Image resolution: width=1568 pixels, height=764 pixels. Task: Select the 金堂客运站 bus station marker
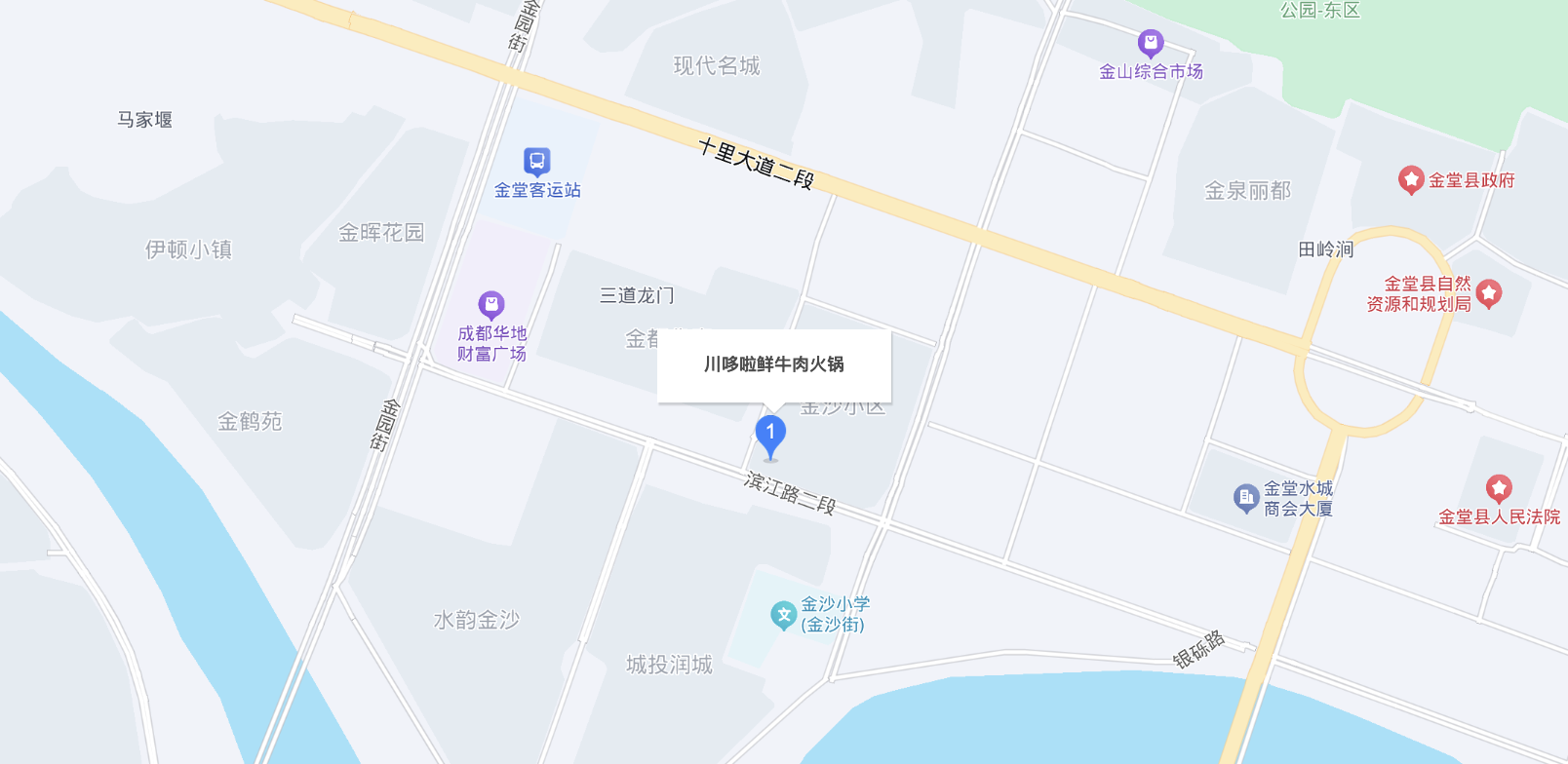click(x=537, y=161)
